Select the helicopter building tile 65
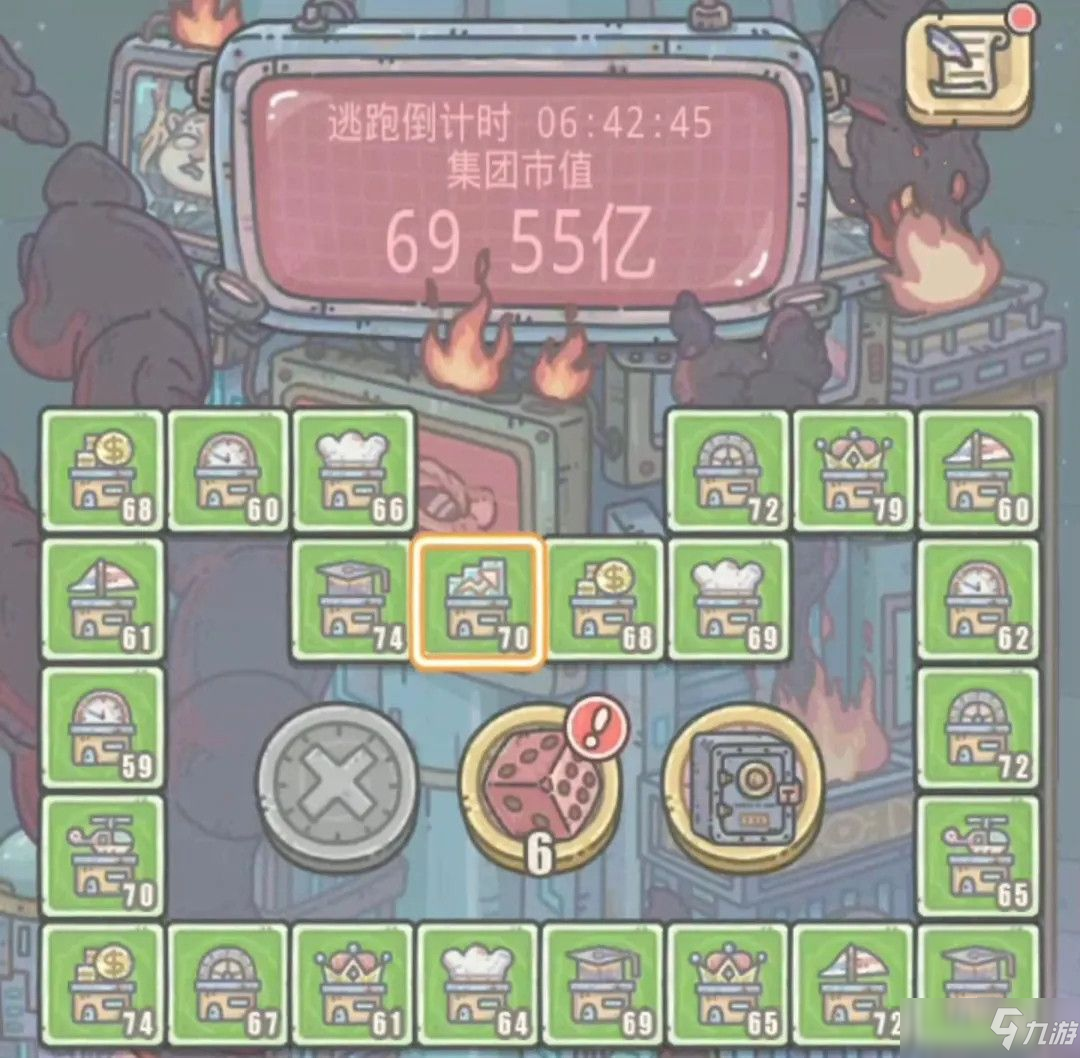 (x=978, y=857)
